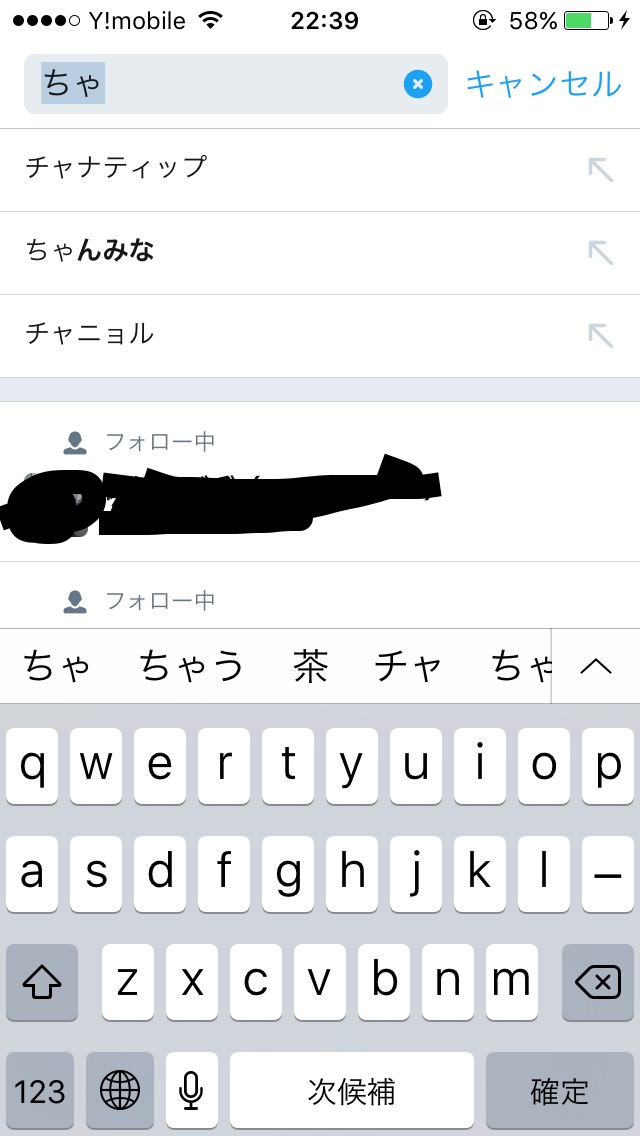Select the チャナティップ suggestion
Screen dimensions: 640x1136
coord(116,167)
